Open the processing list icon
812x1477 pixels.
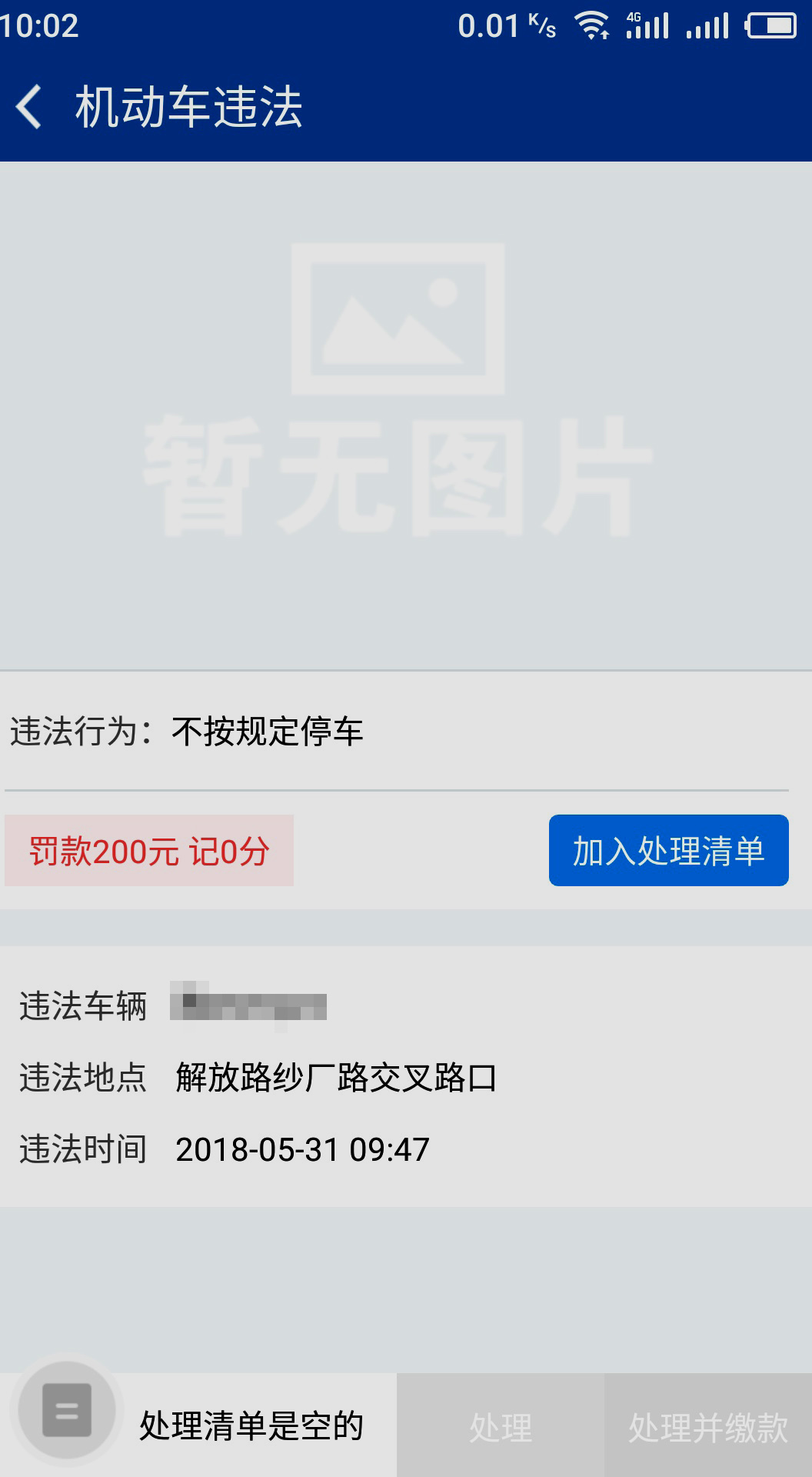[x=67, y=1409]
